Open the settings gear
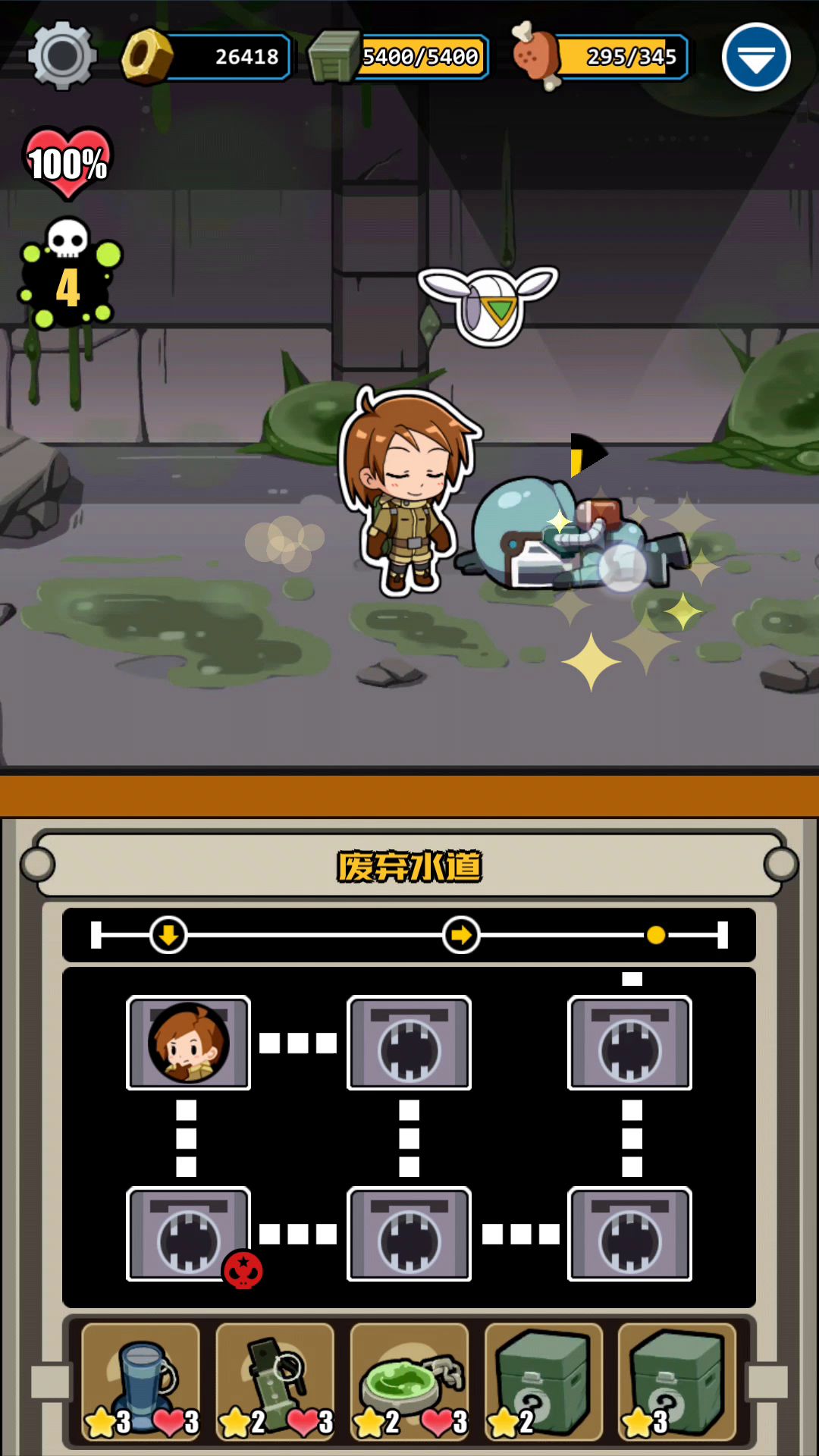Viewport: 819px width, 1456px height. (62, 55)
